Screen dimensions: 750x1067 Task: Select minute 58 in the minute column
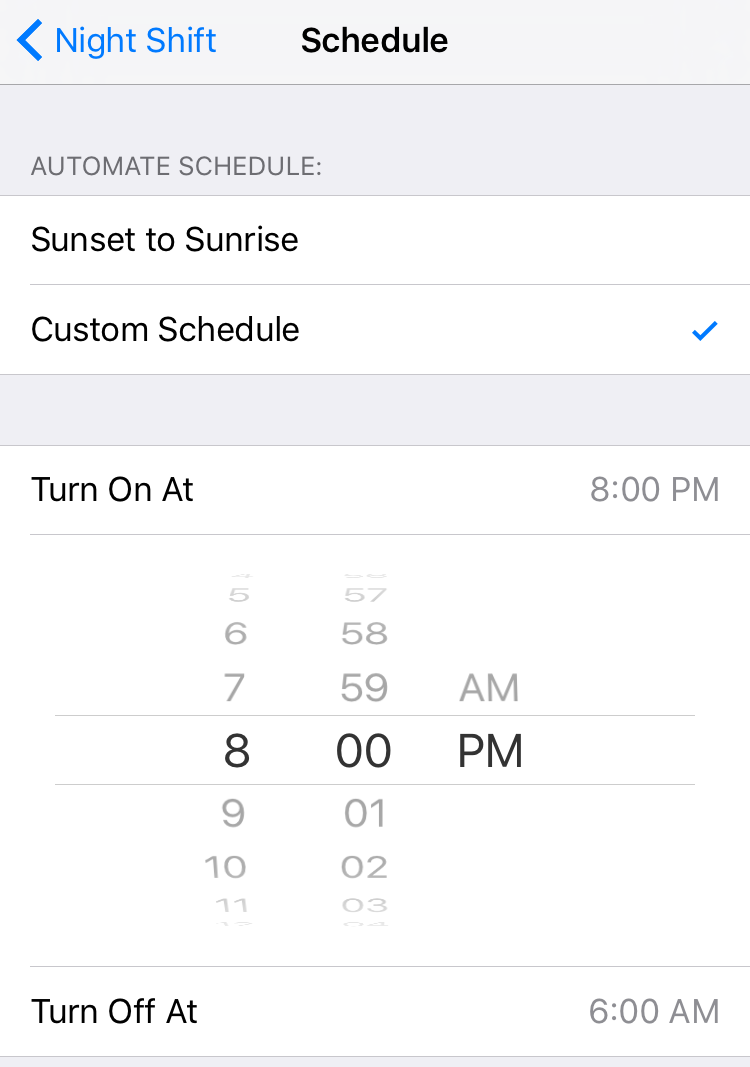coord(363,632)
